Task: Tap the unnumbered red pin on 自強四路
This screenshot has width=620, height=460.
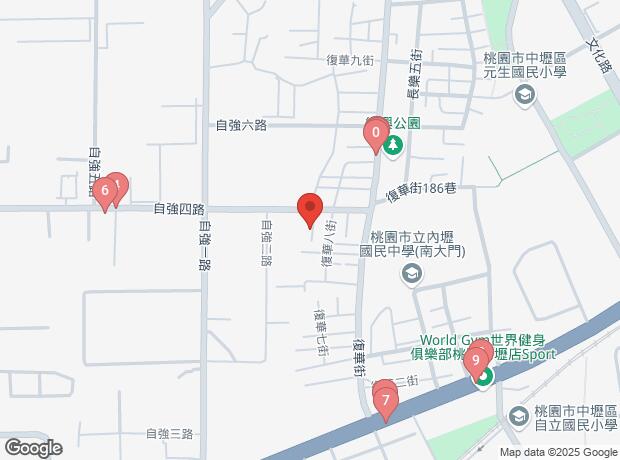Action: [x=310, y=208]
